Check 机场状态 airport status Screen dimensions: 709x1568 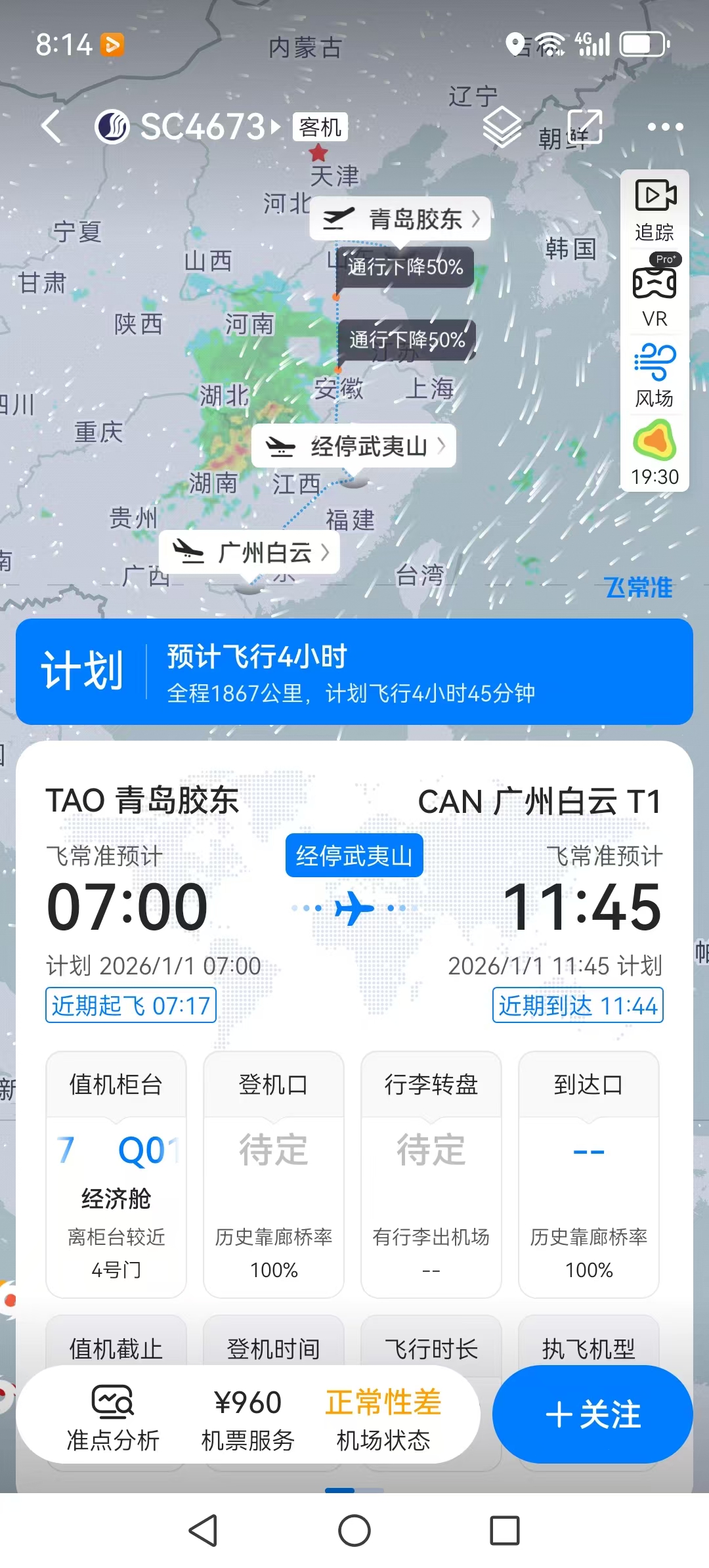click(383, 1415)
